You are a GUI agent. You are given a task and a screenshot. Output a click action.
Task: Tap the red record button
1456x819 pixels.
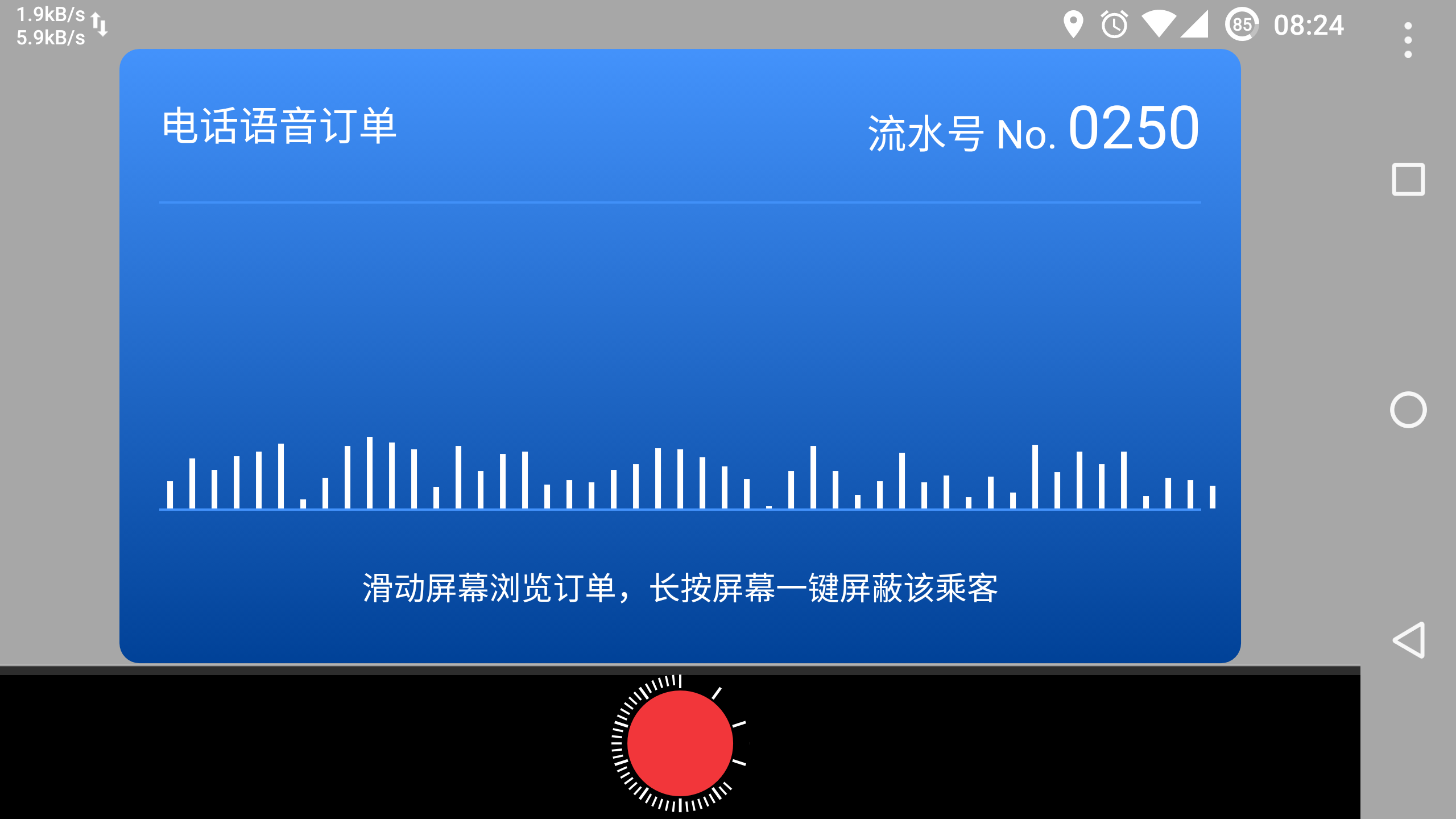pos(680,743)
